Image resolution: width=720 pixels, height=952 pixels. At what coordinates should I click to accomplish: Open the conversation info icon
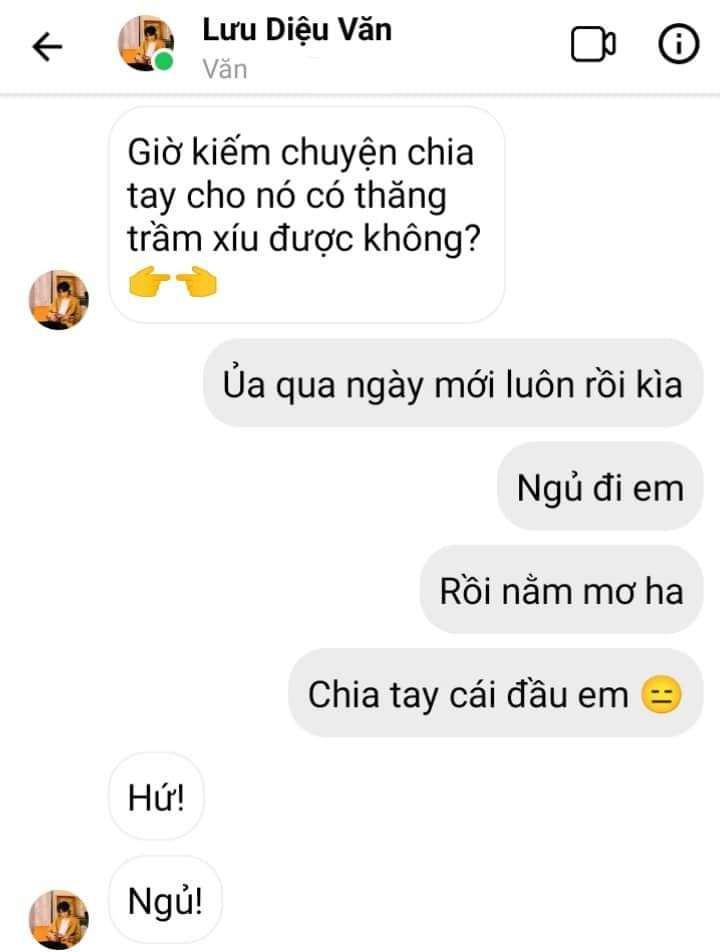pos(678,45)
